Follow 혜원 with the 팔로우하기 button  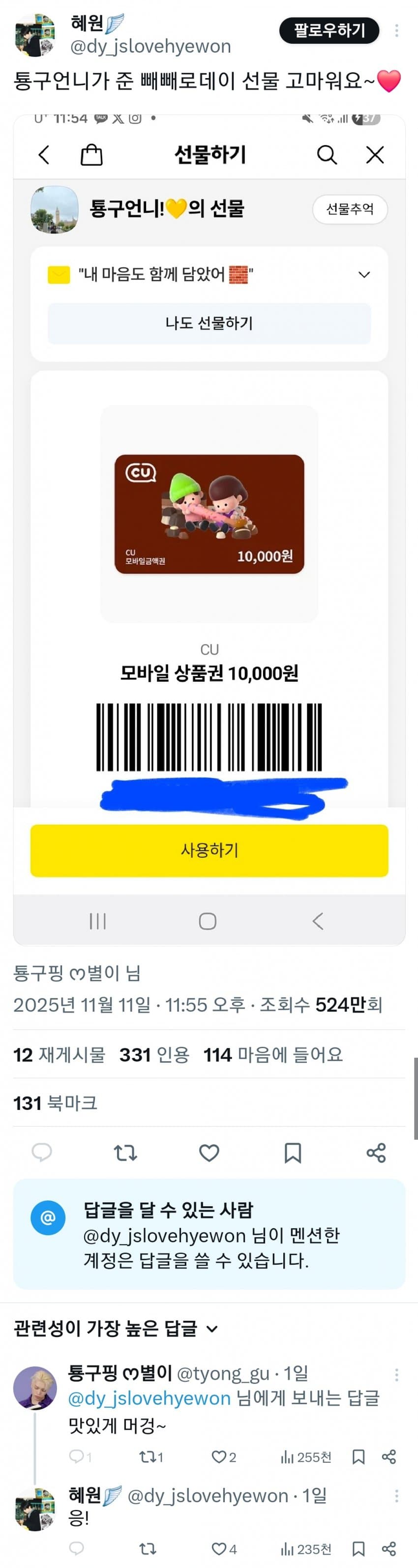point(329,30)
